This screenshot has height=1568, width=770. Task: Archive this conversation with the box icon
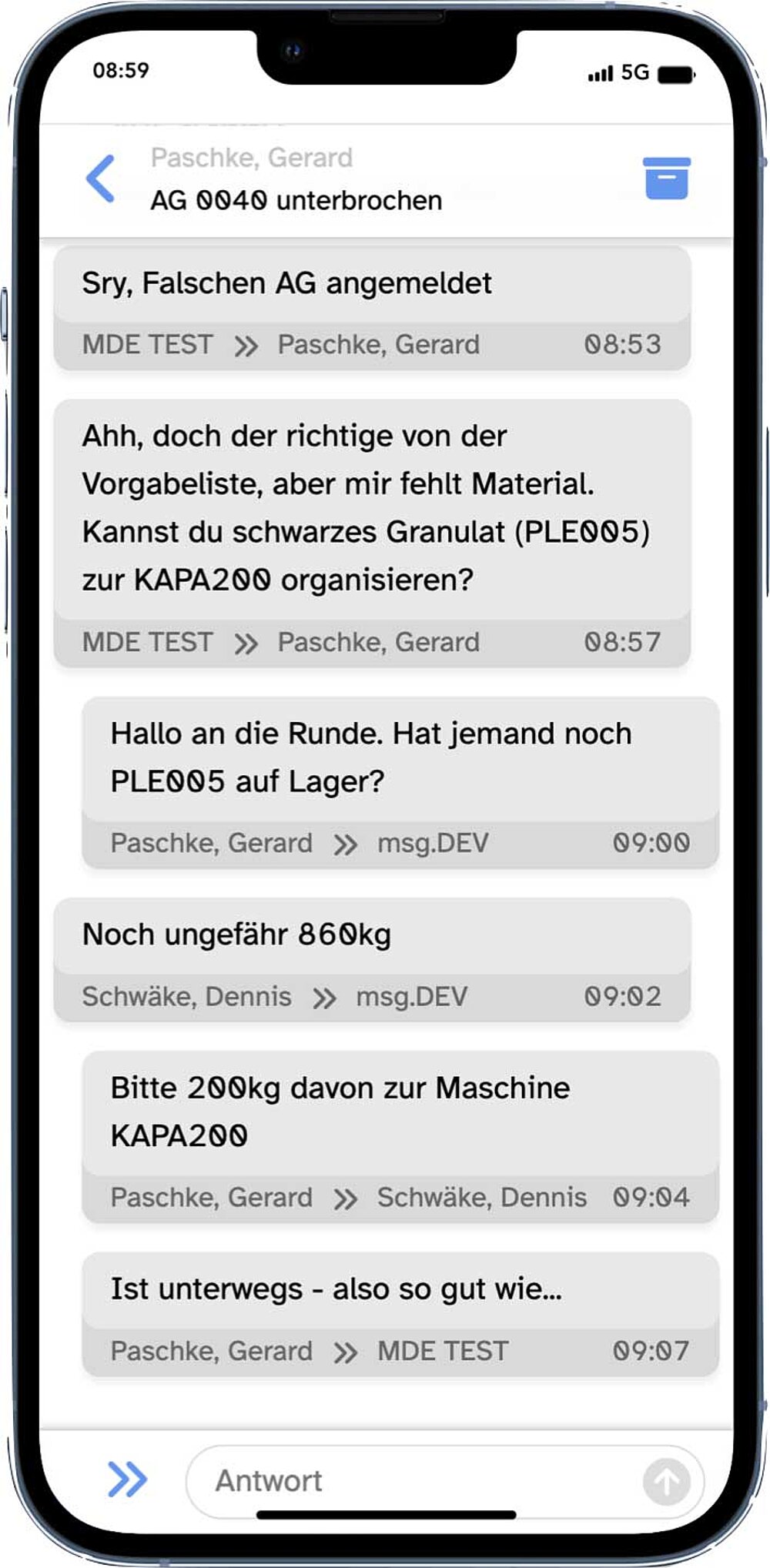(666, 179)
